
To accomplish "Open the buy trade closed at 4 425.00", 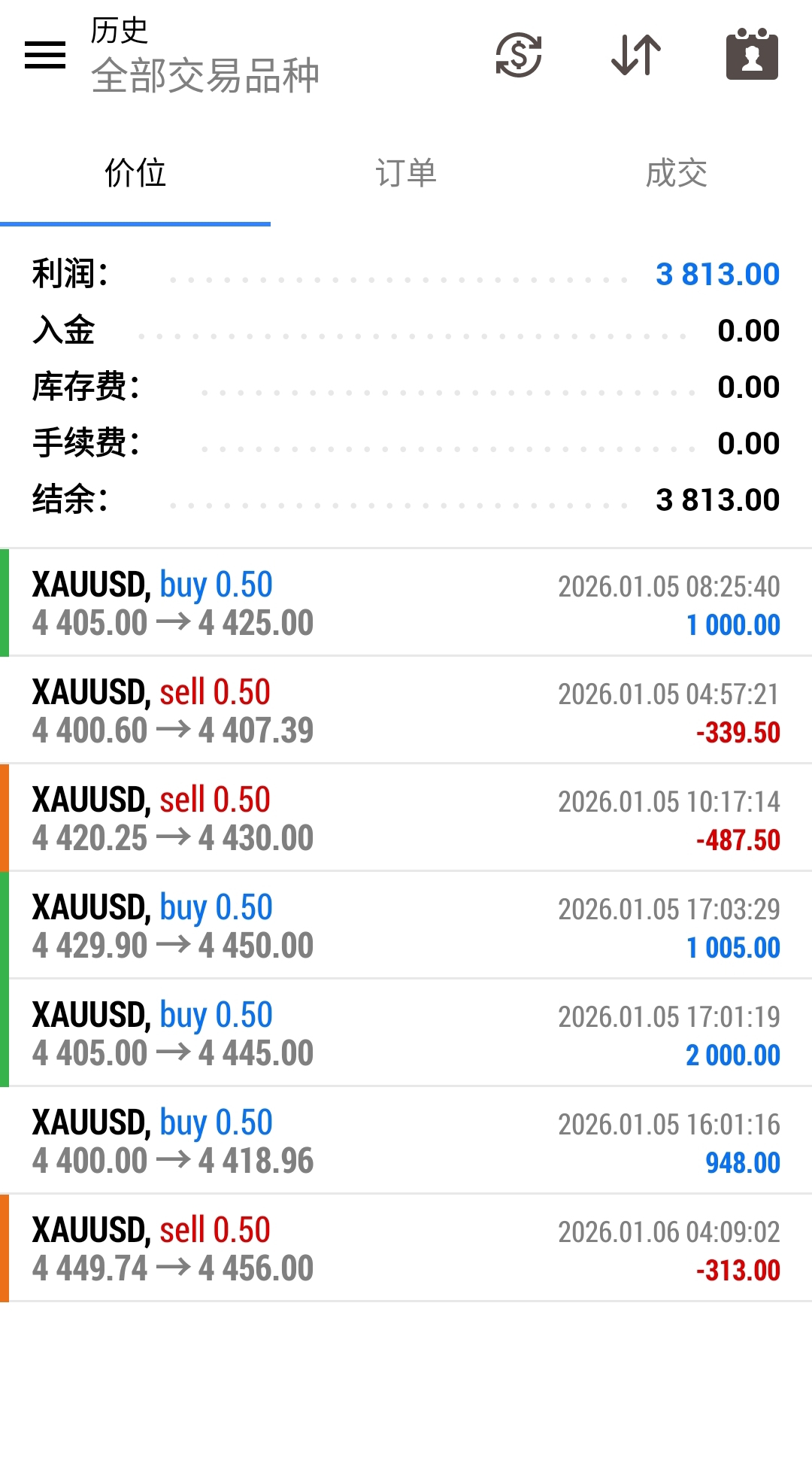I will (x=406, y=603).
